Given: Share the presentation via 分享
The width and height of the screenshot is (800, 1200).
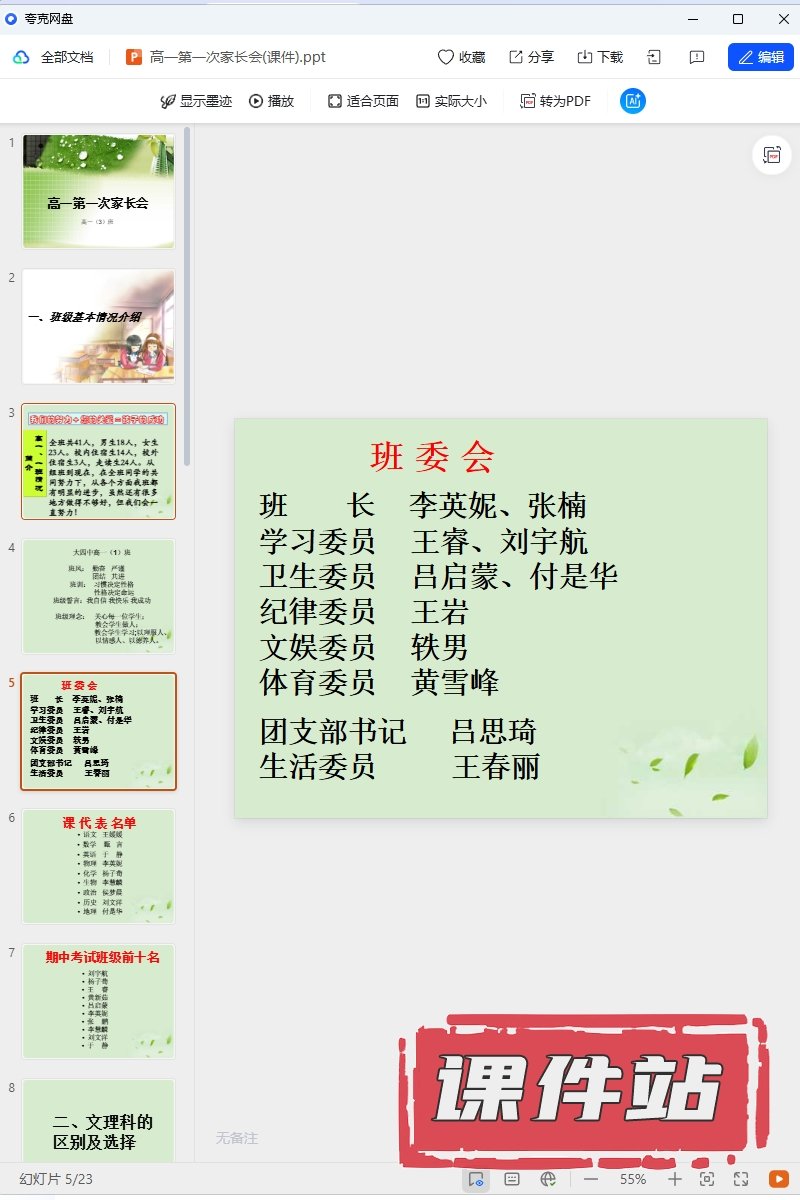Looking at the screenshot, I should pos(531,57).
